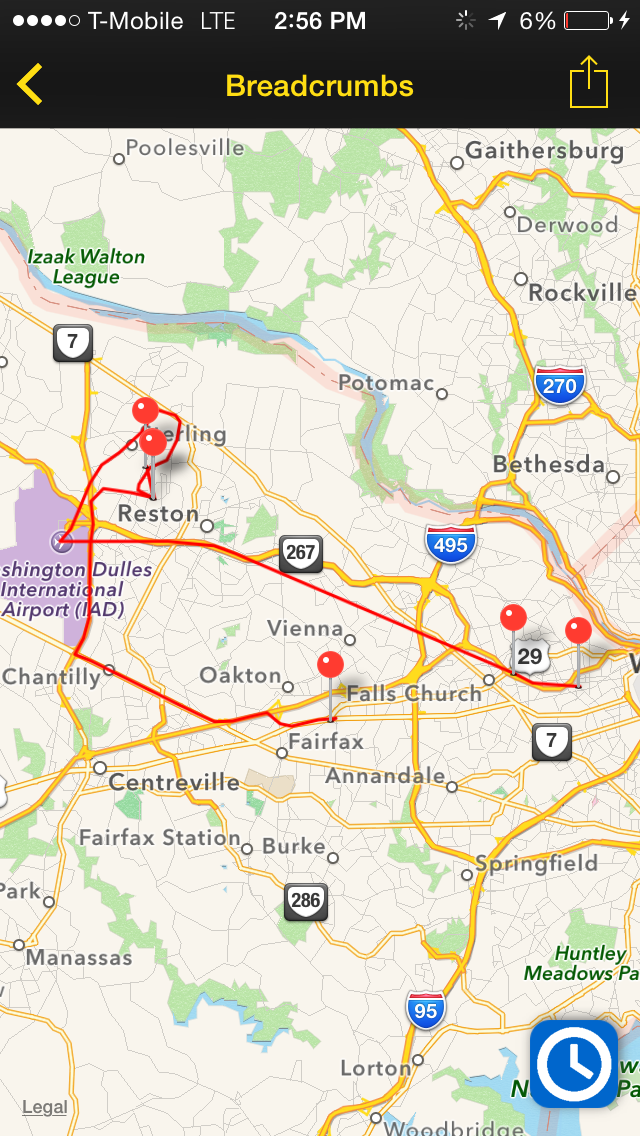
Task: Select the red pin near Fairfax
Action: click(330, 665)
